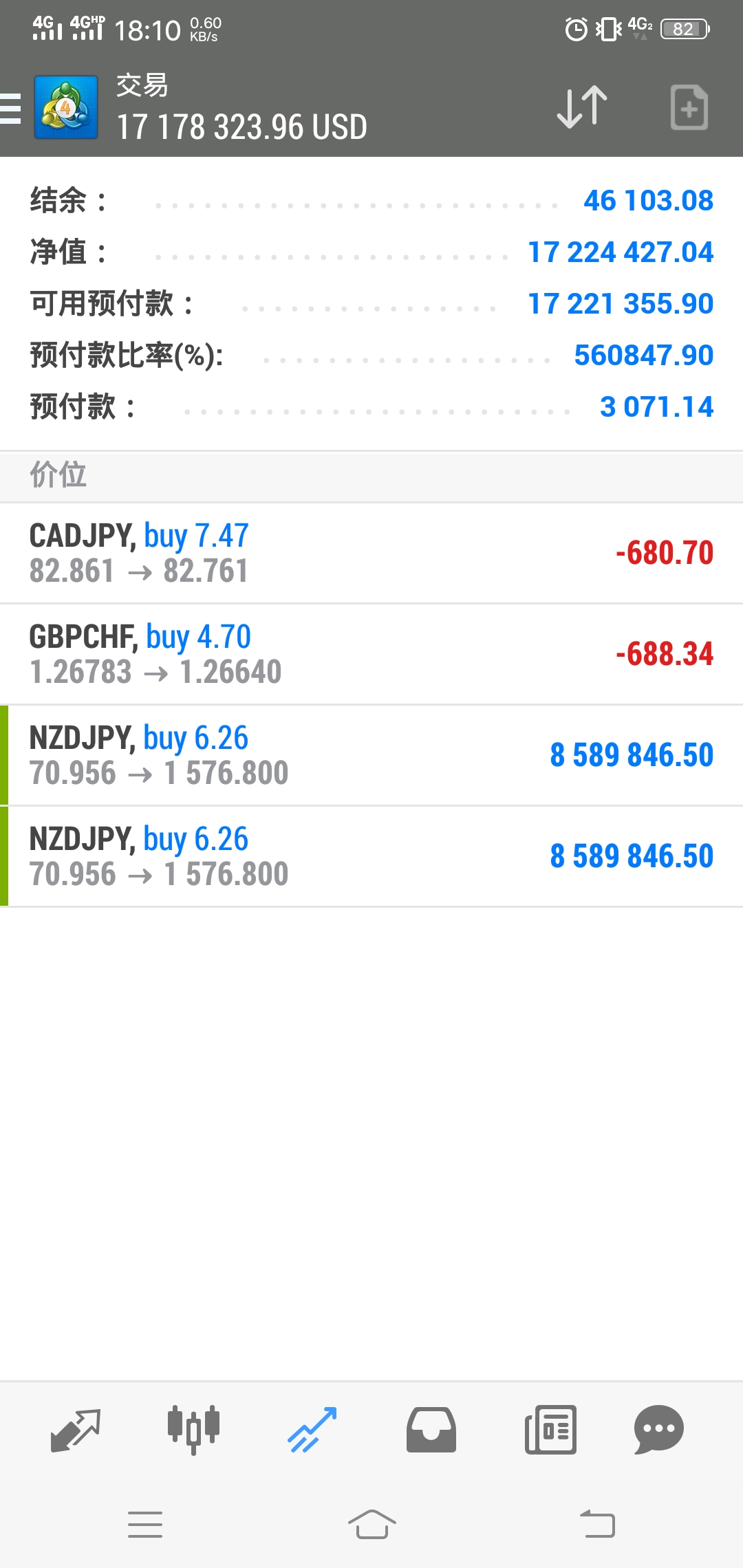Create a new order with the plus document icon
Image resolution: width=743 pixels, height=1568 pixels.
pyautogui.click(x=689, y=107)
